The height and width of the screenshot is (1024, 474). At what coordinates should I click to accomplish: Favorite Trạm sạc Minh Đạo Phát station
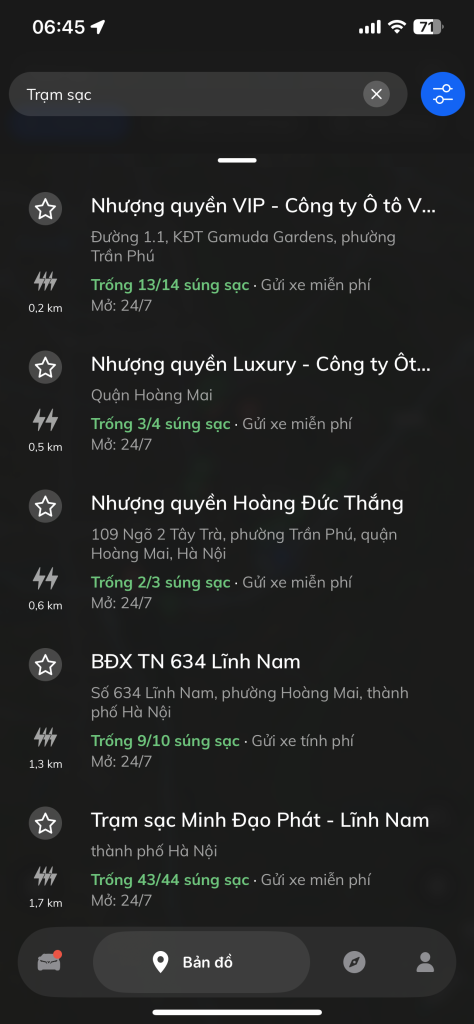click(x=45, y=824)
